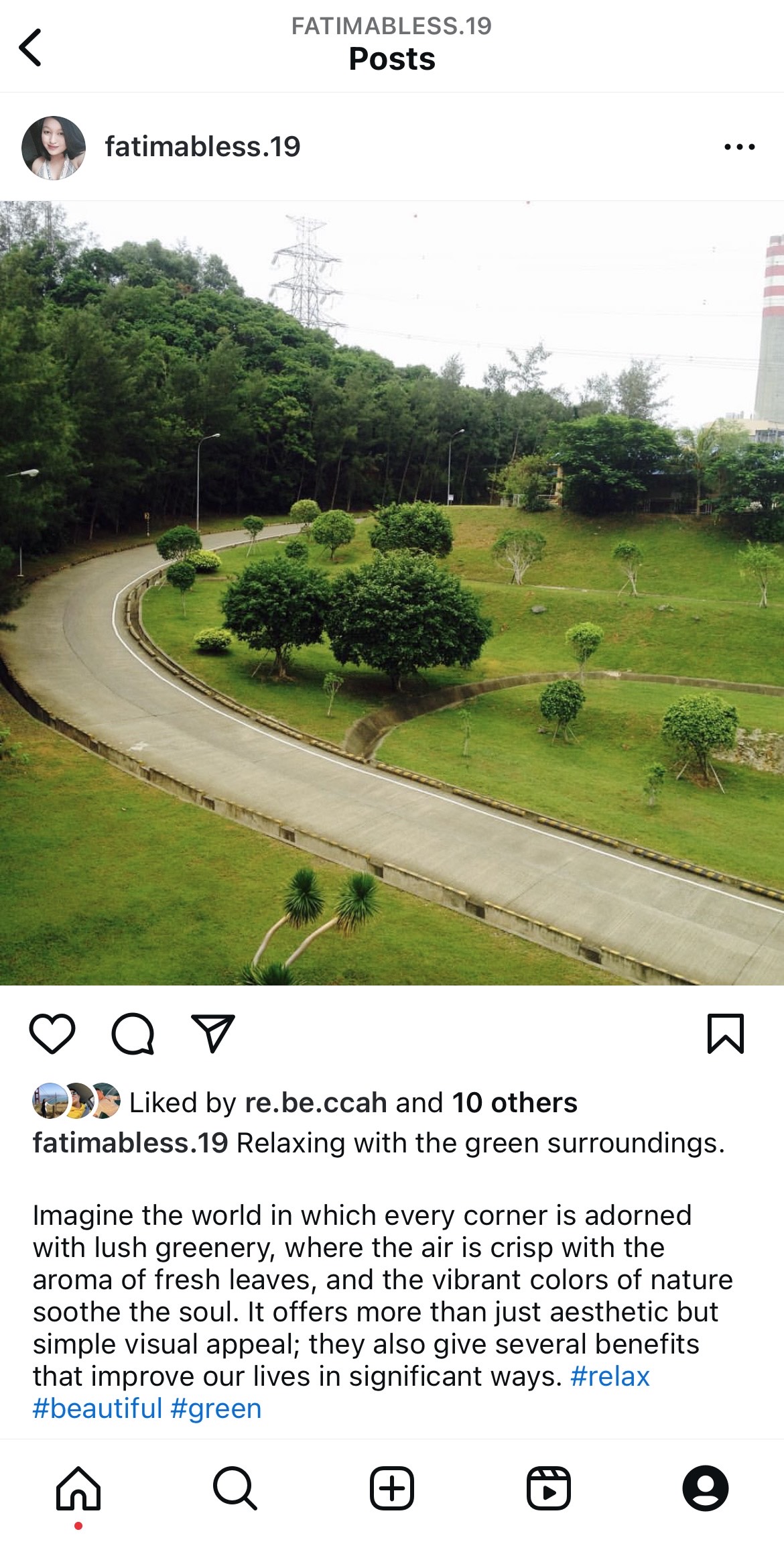Go back from the Posts screen
The height and width of the screenshot is (1550, 784).
[x=31, y=47]
